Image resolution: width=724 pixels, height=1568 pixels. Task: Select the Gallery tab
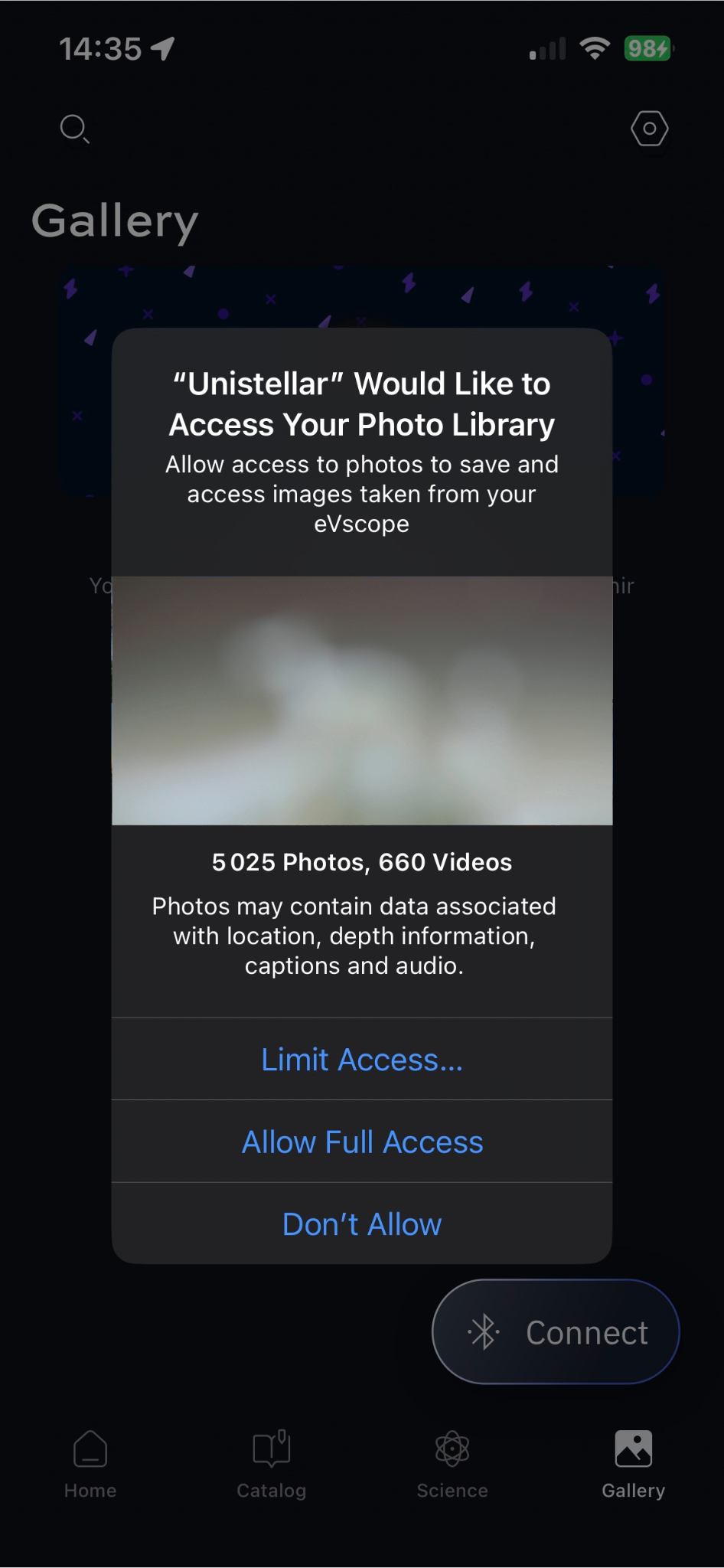click(x=633, y=1463)
